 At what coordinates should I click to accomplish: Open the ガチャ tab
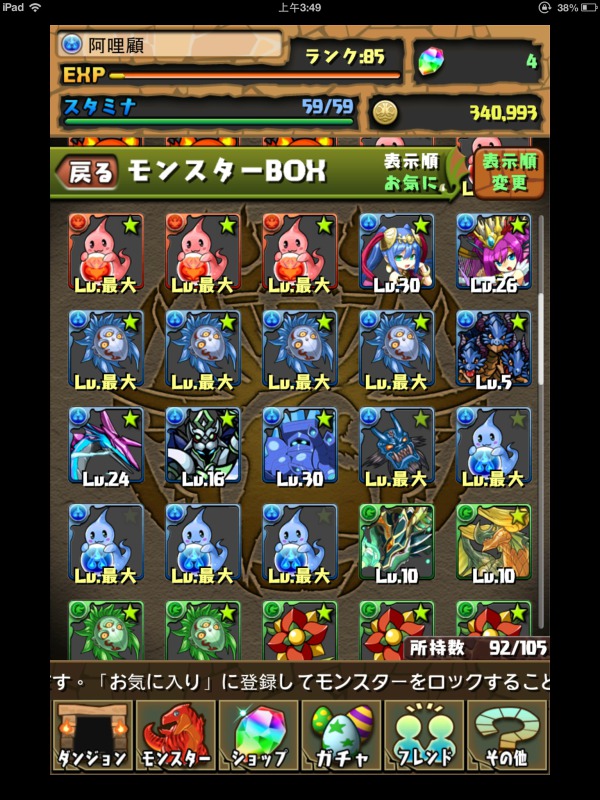tap(341, 735)
